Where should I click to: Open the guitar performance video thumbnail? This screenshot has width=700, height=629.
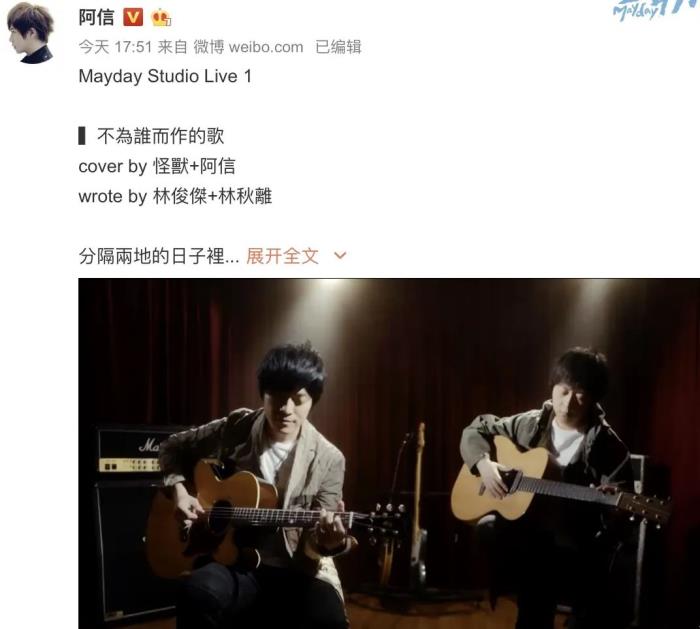(389, 453)
